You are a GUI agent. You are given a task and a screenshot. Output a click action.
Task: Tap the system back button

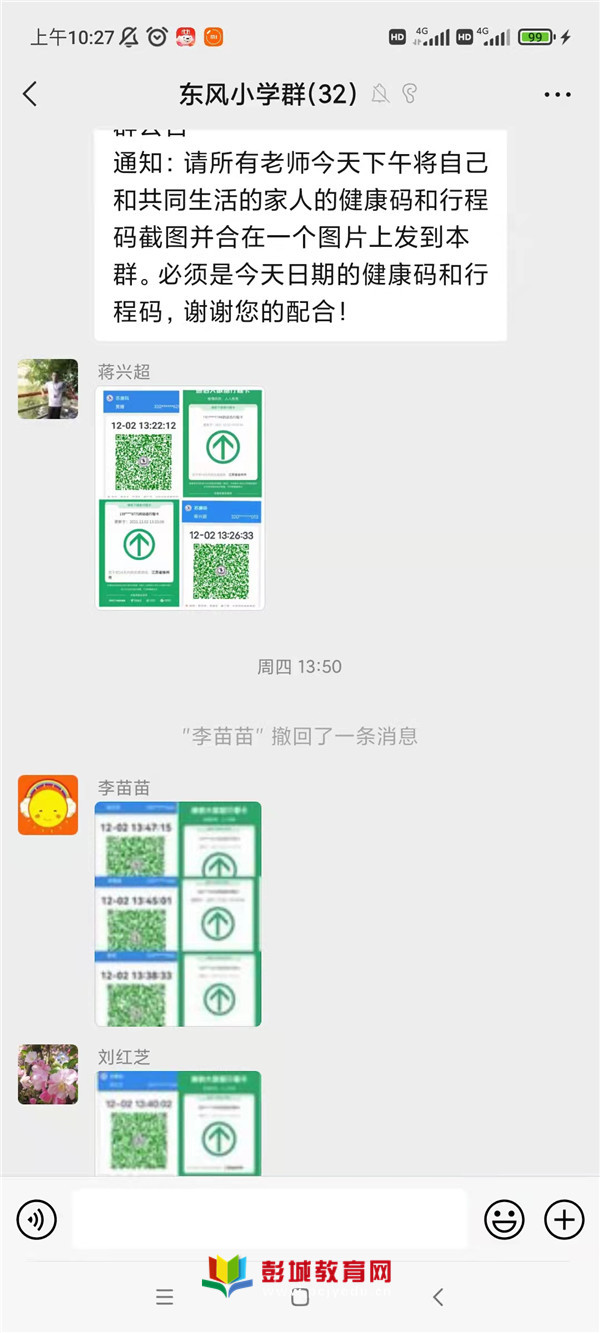click(437, 1297)
